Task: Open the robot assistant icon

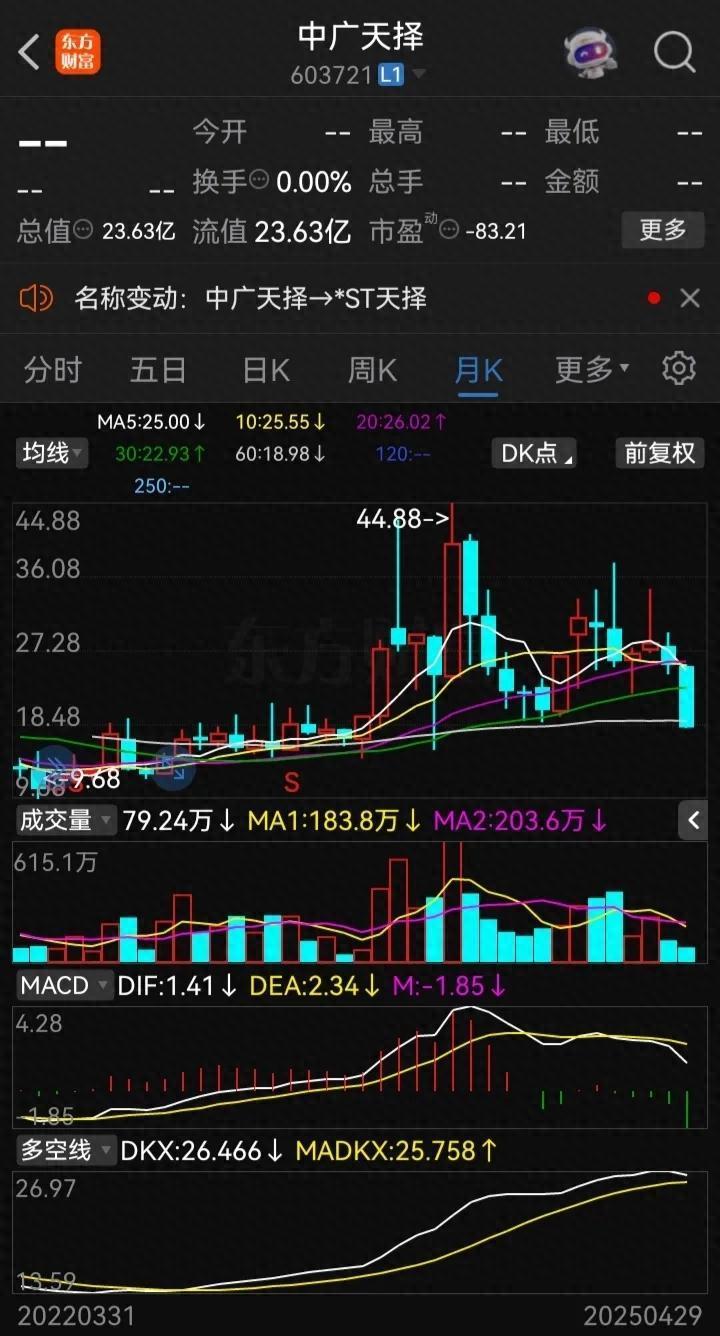Action: click(x=591, y=52)
